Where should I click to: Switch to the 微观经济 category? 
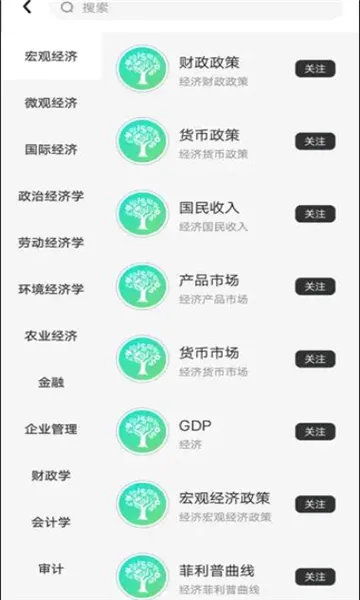pyautogui.click(x=51, y=103)
